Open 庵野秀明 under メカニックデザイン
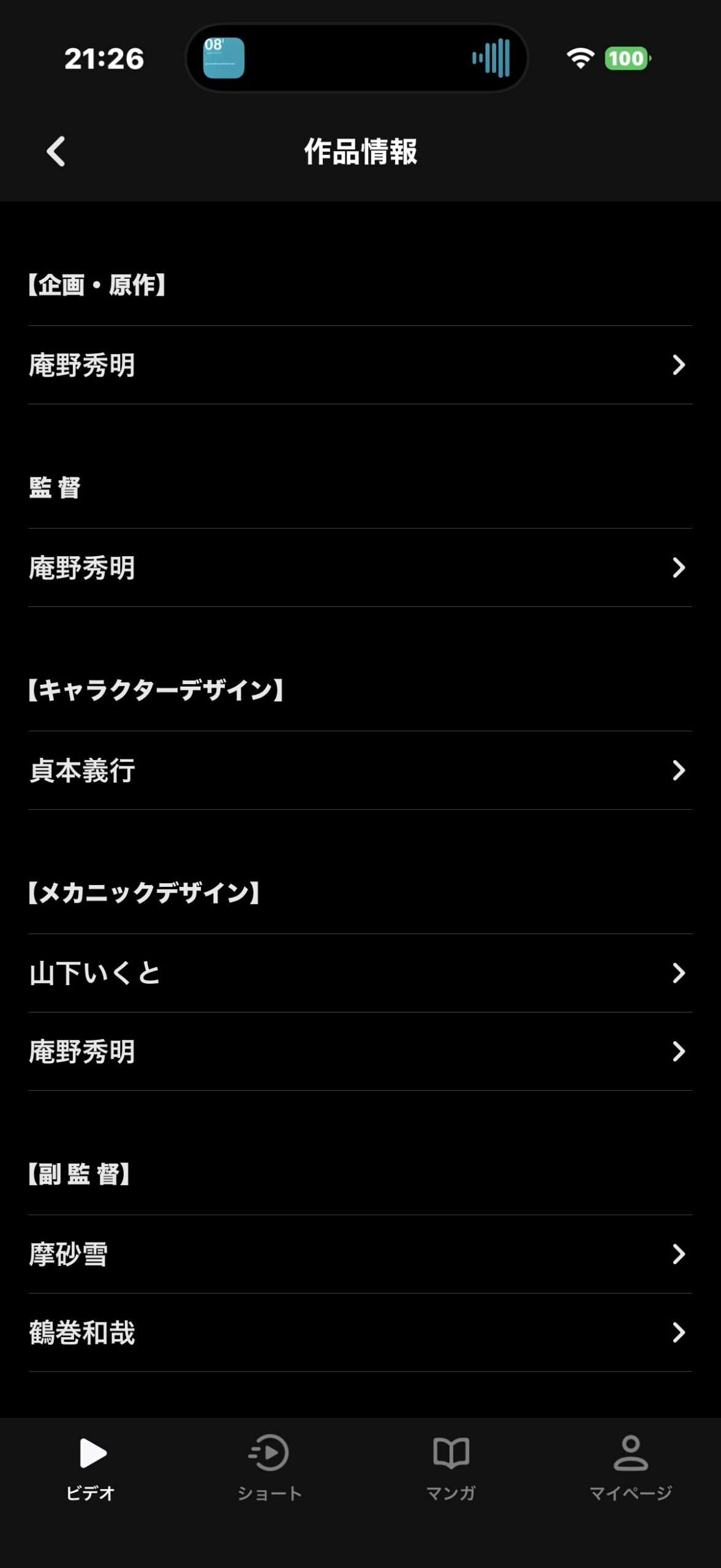 coord(360,1052)
